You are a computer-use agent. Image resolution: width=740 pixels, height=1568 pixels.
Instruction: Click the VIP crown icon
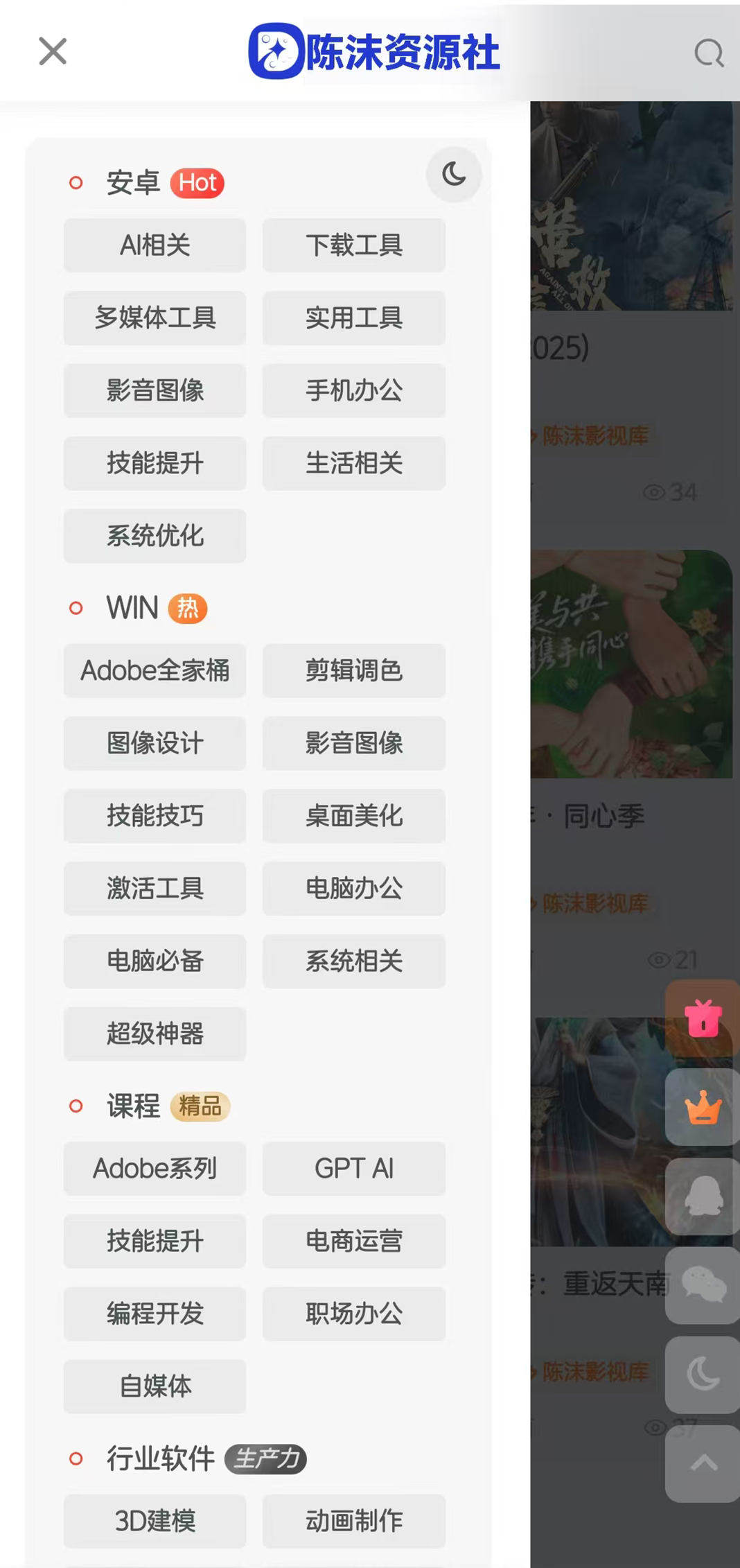point(702,1108)
